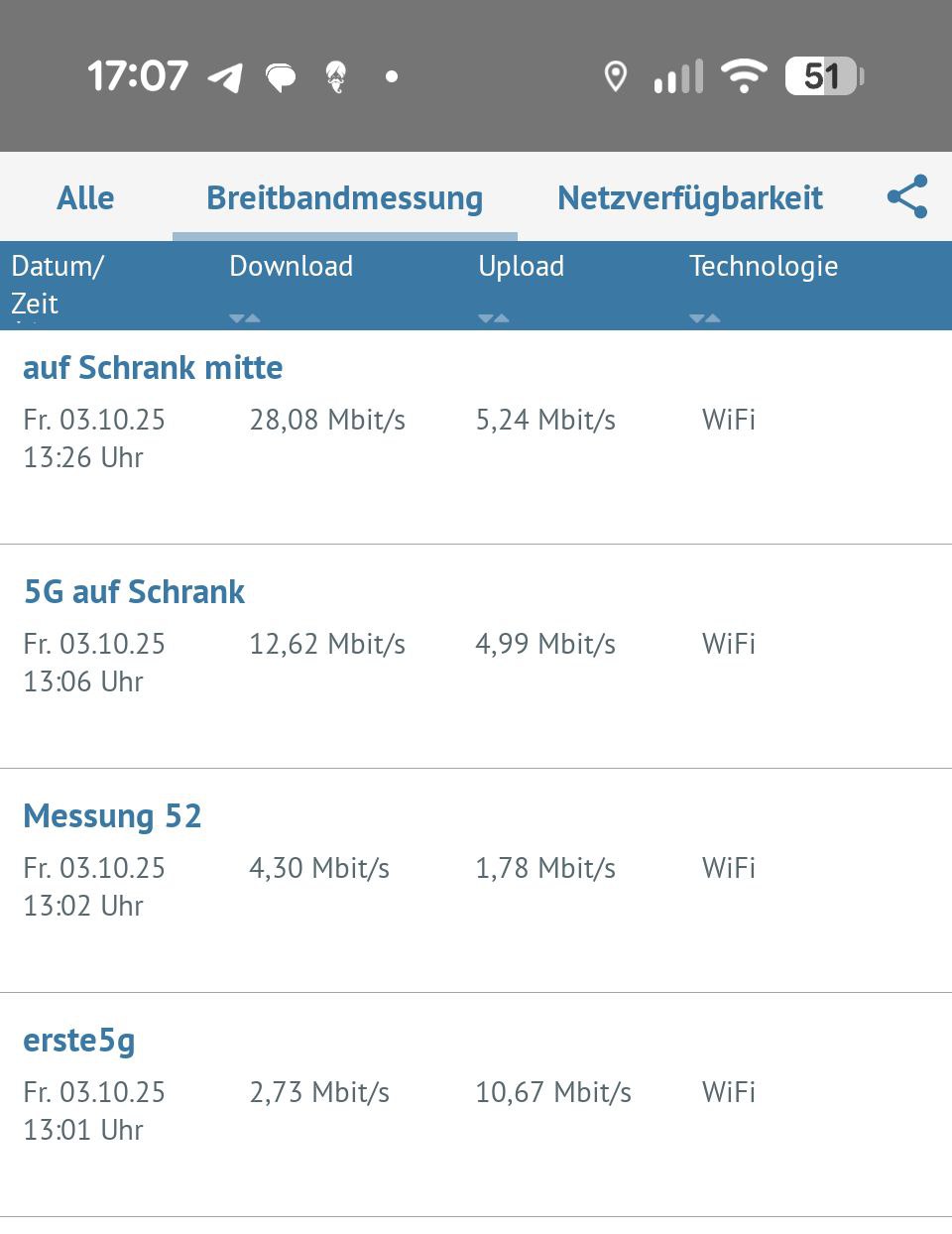Image resolution: width=952 pixels, height=1234 pixels.
Task: View details of '5G auf Schrank'
Action: [134, 592]
